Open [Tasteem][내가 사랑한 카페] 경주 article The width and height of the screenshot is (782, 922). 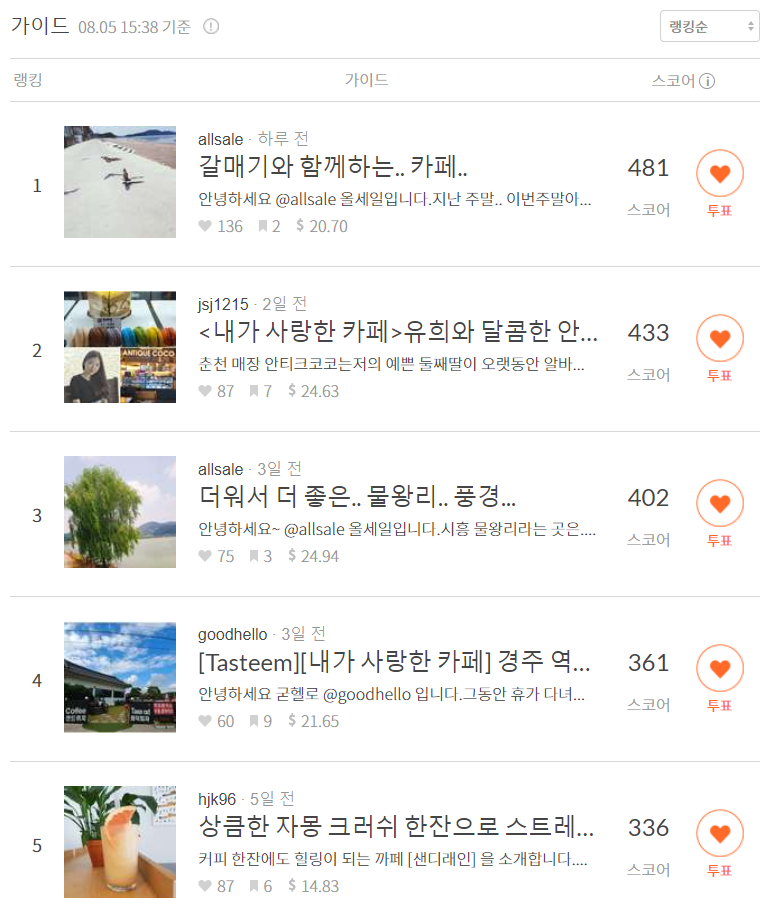coord(398,662)
